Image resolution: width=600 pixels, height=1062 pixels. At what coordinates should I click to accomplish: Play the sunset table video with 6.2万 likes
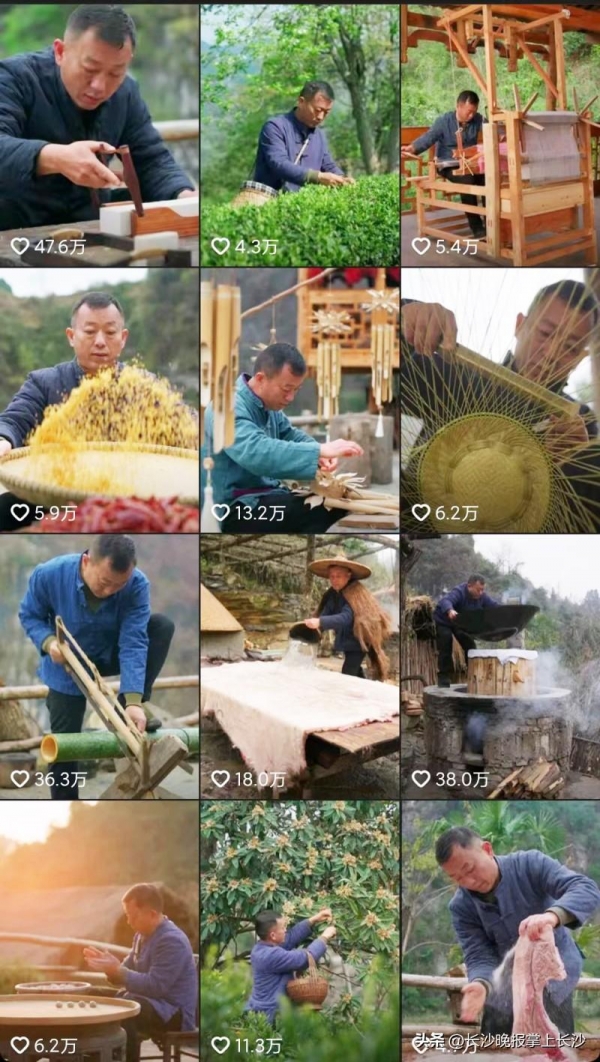99,930
